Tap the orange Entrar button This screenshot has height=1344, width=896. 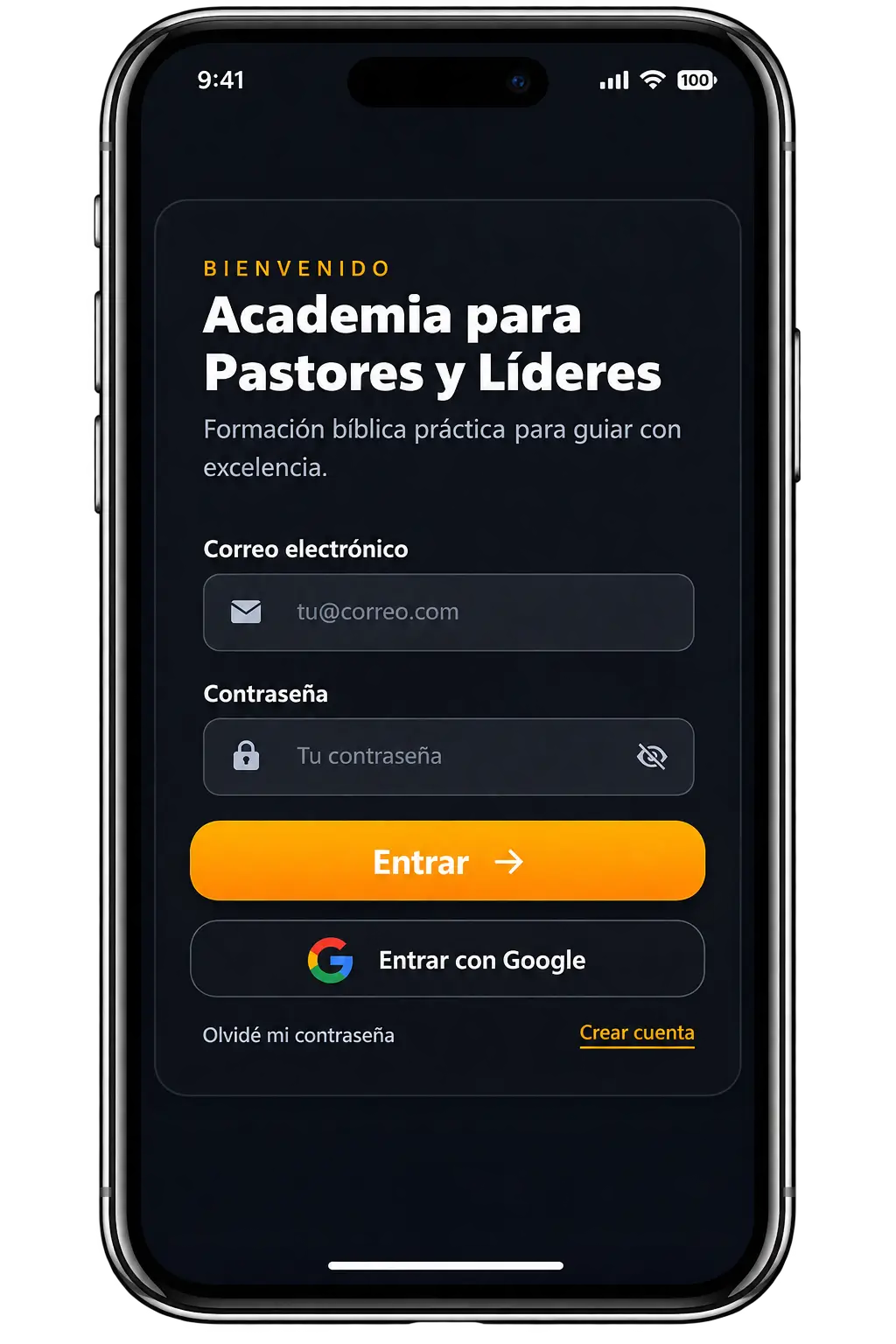(447, 861)
